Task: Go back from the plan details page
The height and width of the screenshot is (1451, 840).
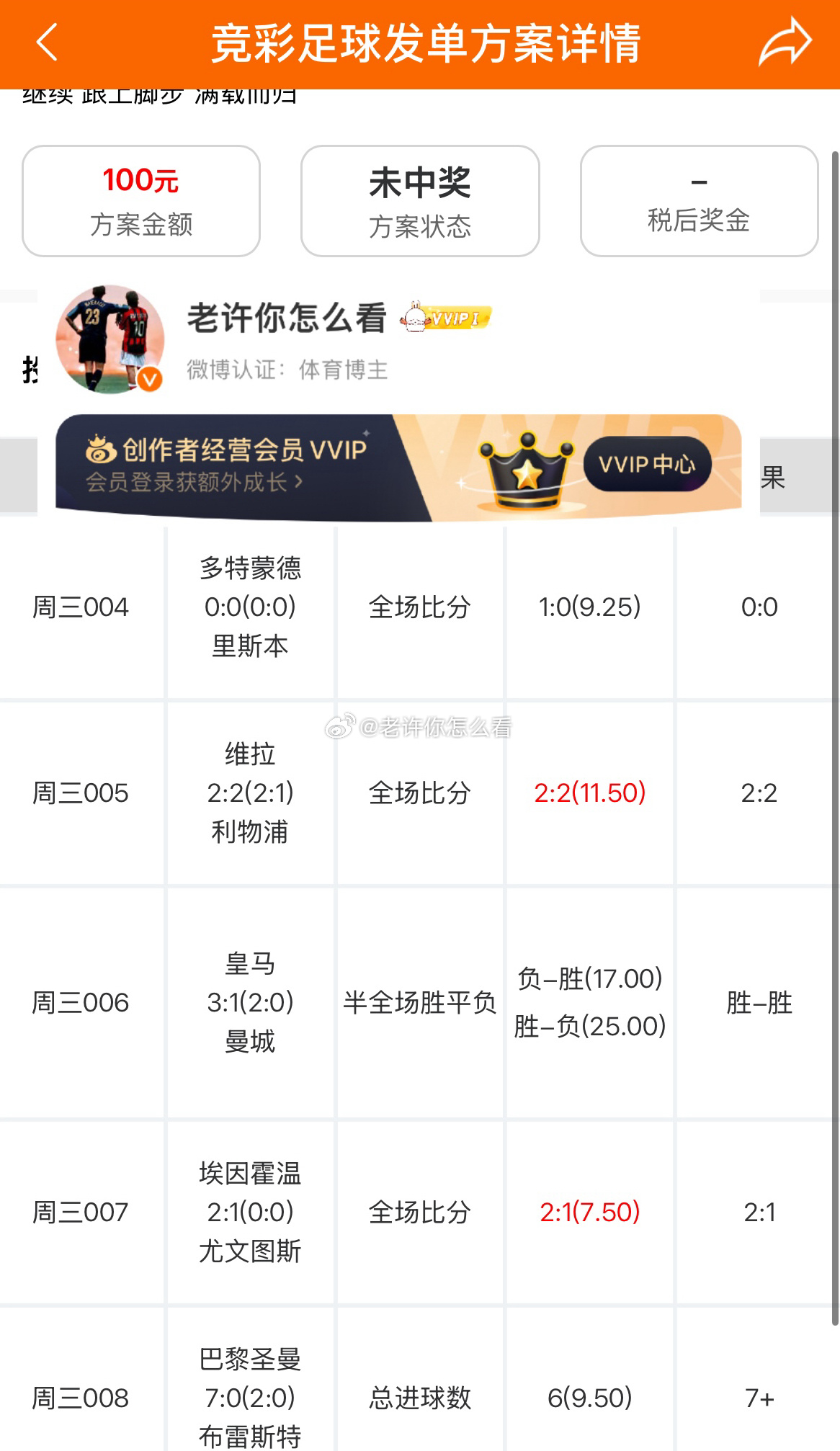Action: point(47,43)
